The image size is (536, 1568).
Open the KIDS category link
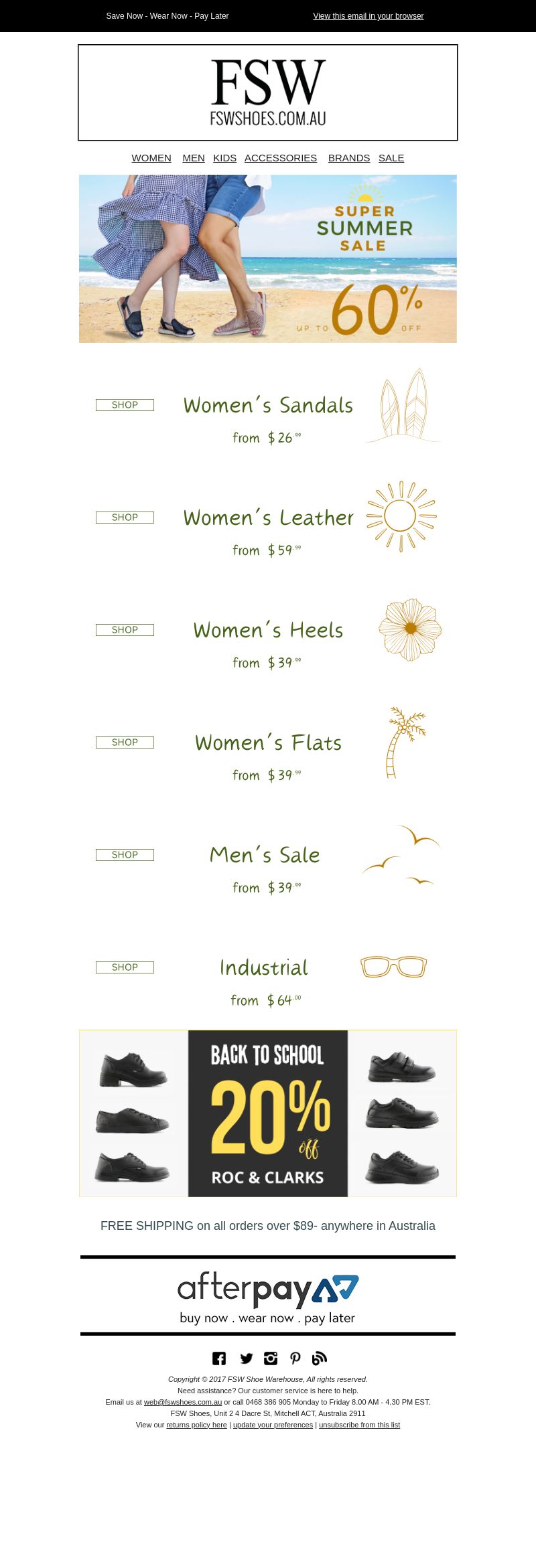pos(224,158)
